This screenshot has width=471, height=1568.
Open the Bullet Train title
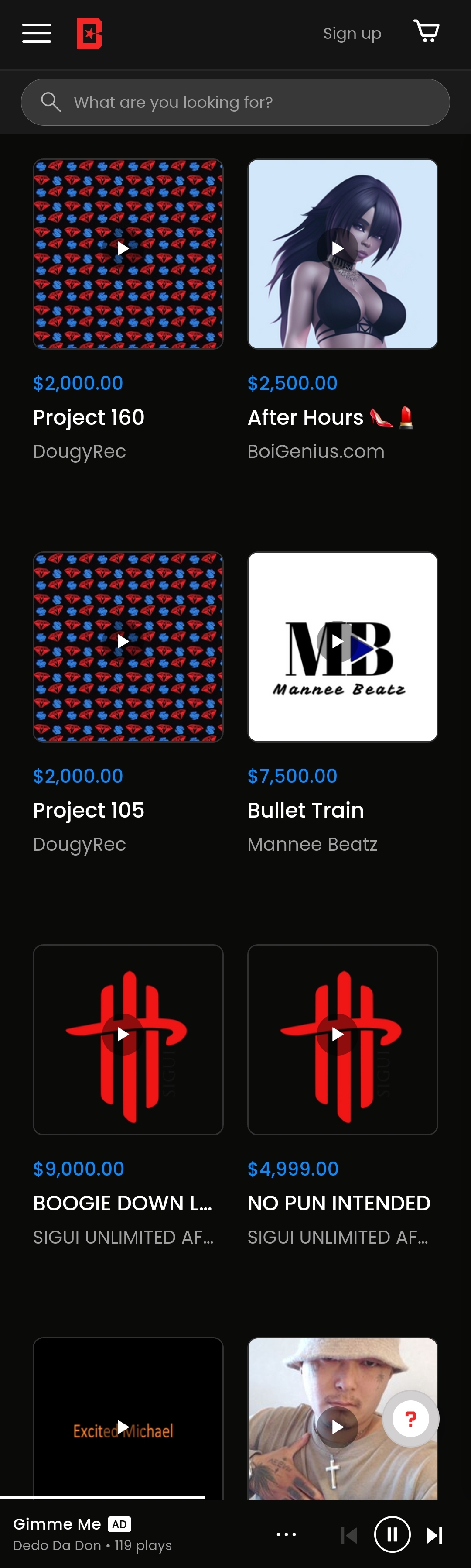[305, 810]
